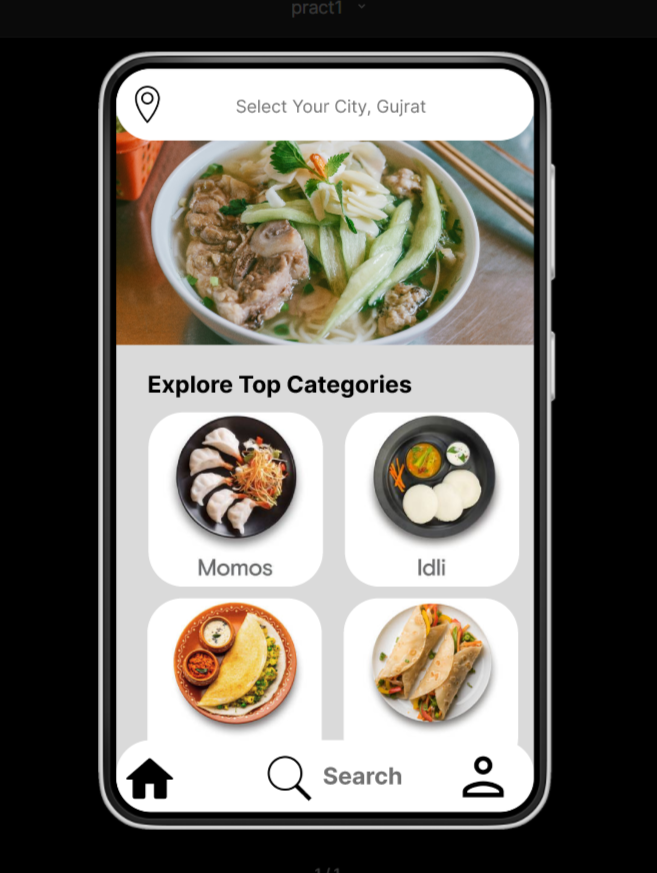Image resolution: width=657 pixels, height=873 pixels.
Task: Open Search from the bottom bar
Action: [335, 777]
